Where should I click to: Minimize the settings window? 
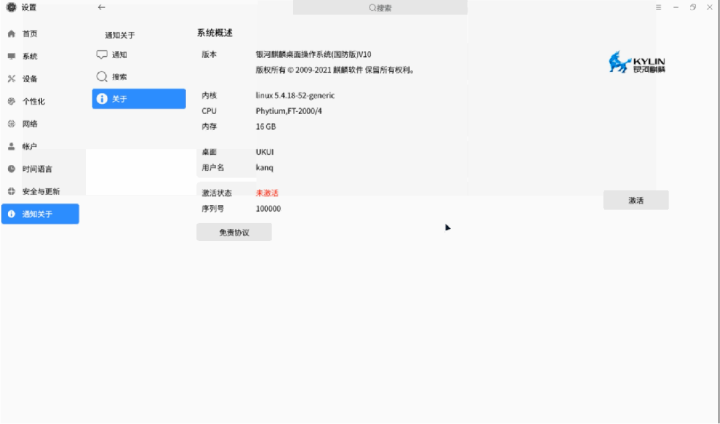(x=675, y=7)
